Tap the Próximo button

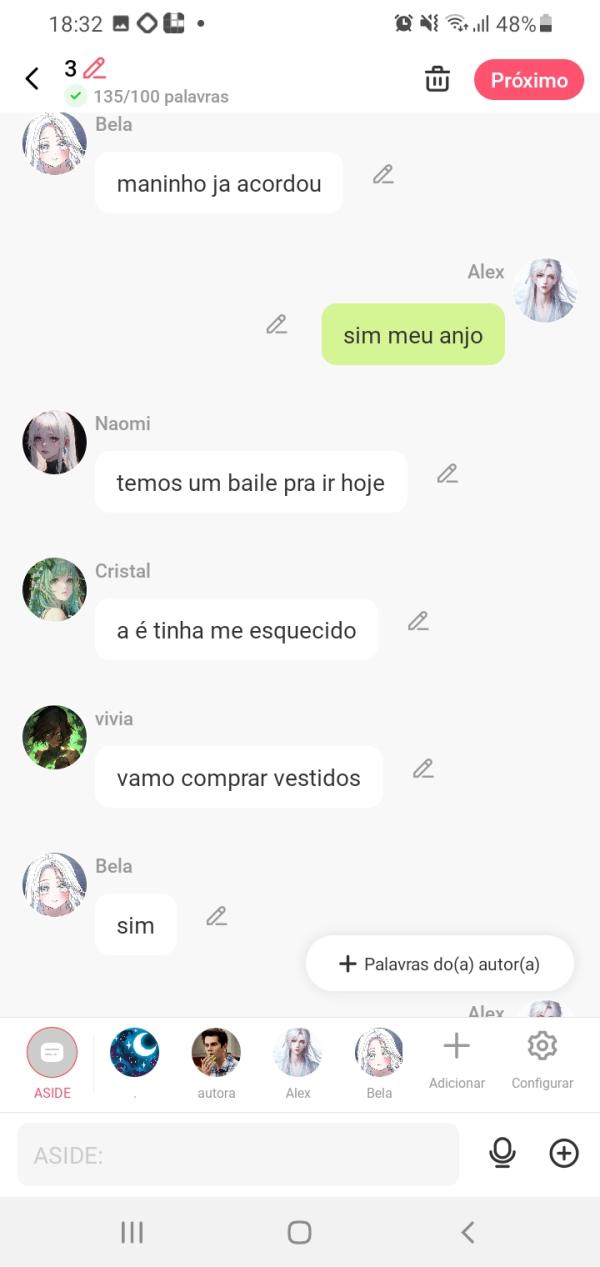(528, 80)
